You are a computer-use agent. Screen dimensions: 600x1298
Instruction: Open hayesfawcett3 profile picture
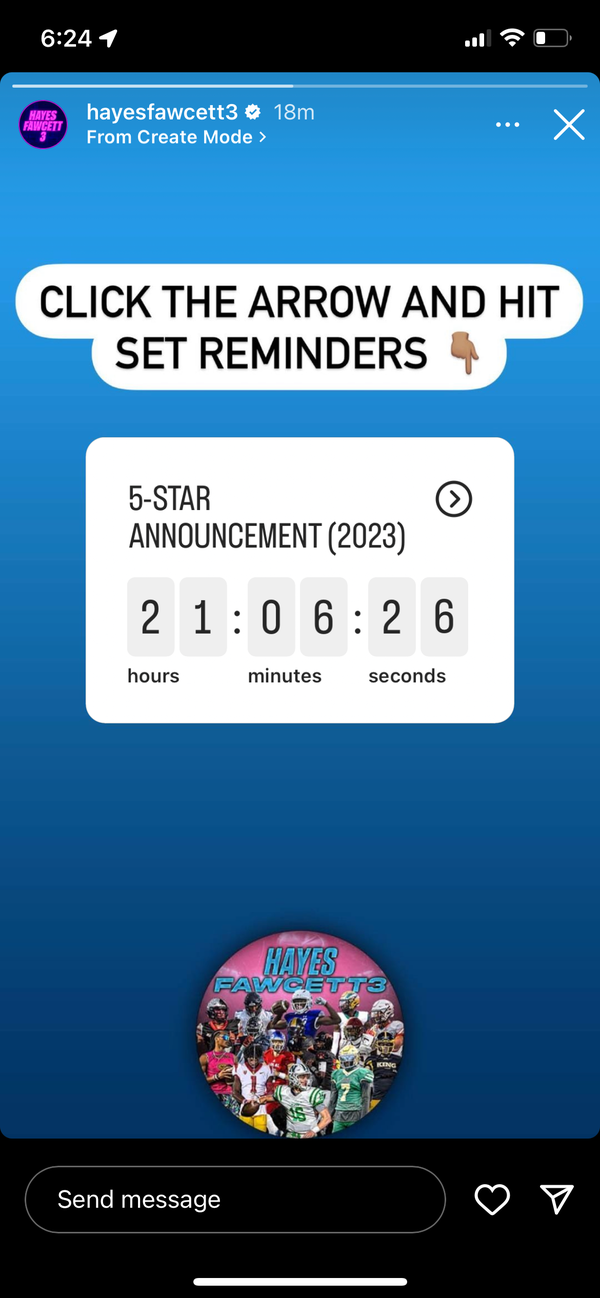(x=43, y=126)
